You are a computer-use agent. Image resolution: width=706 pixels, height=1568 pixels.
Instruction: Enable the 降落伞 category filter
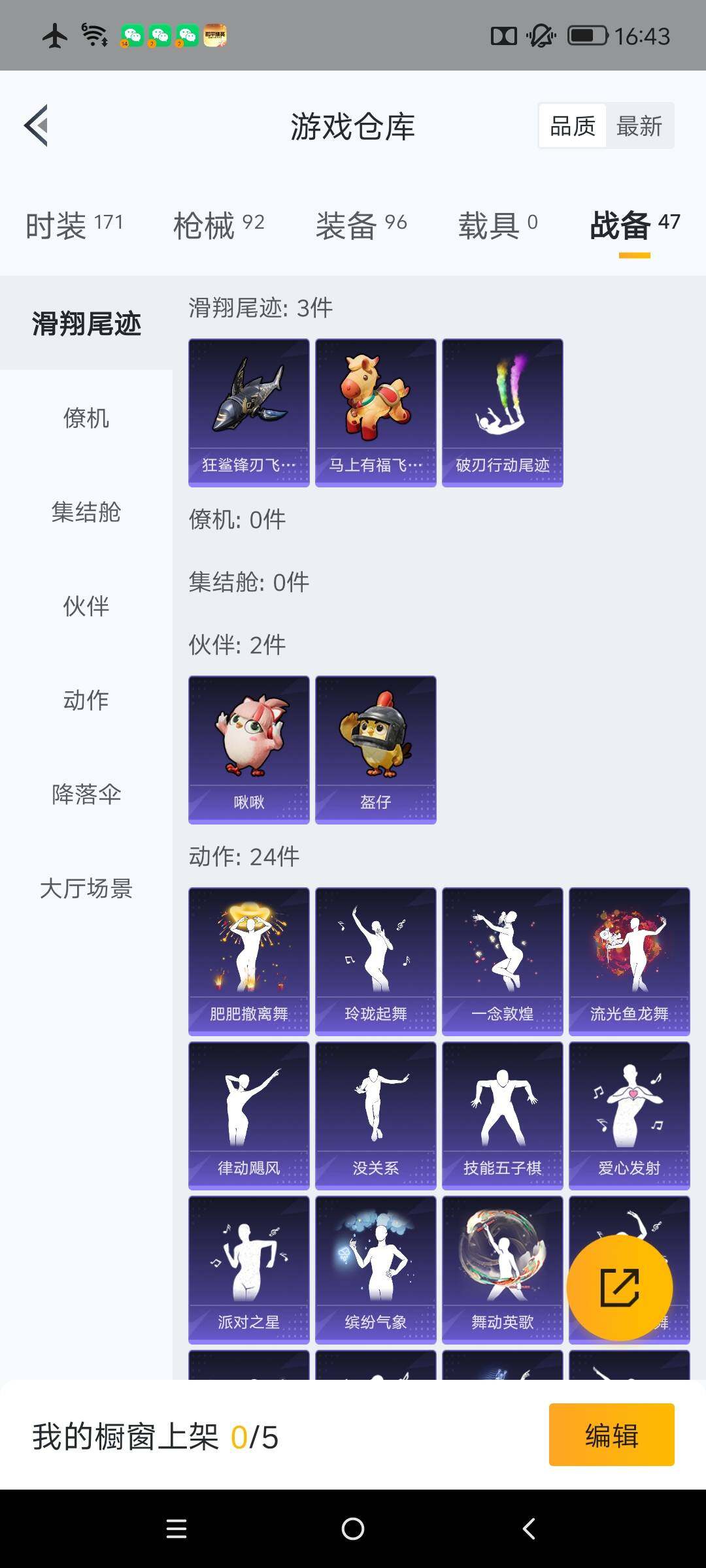click(x=85, y=795)
